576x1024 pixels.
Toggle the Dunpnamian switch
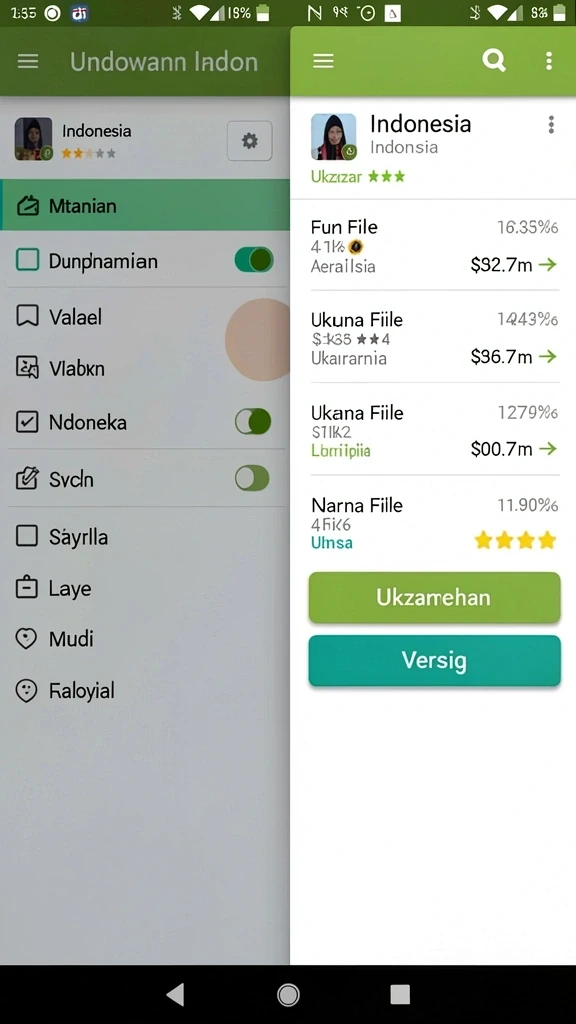(x=253, y=260)
